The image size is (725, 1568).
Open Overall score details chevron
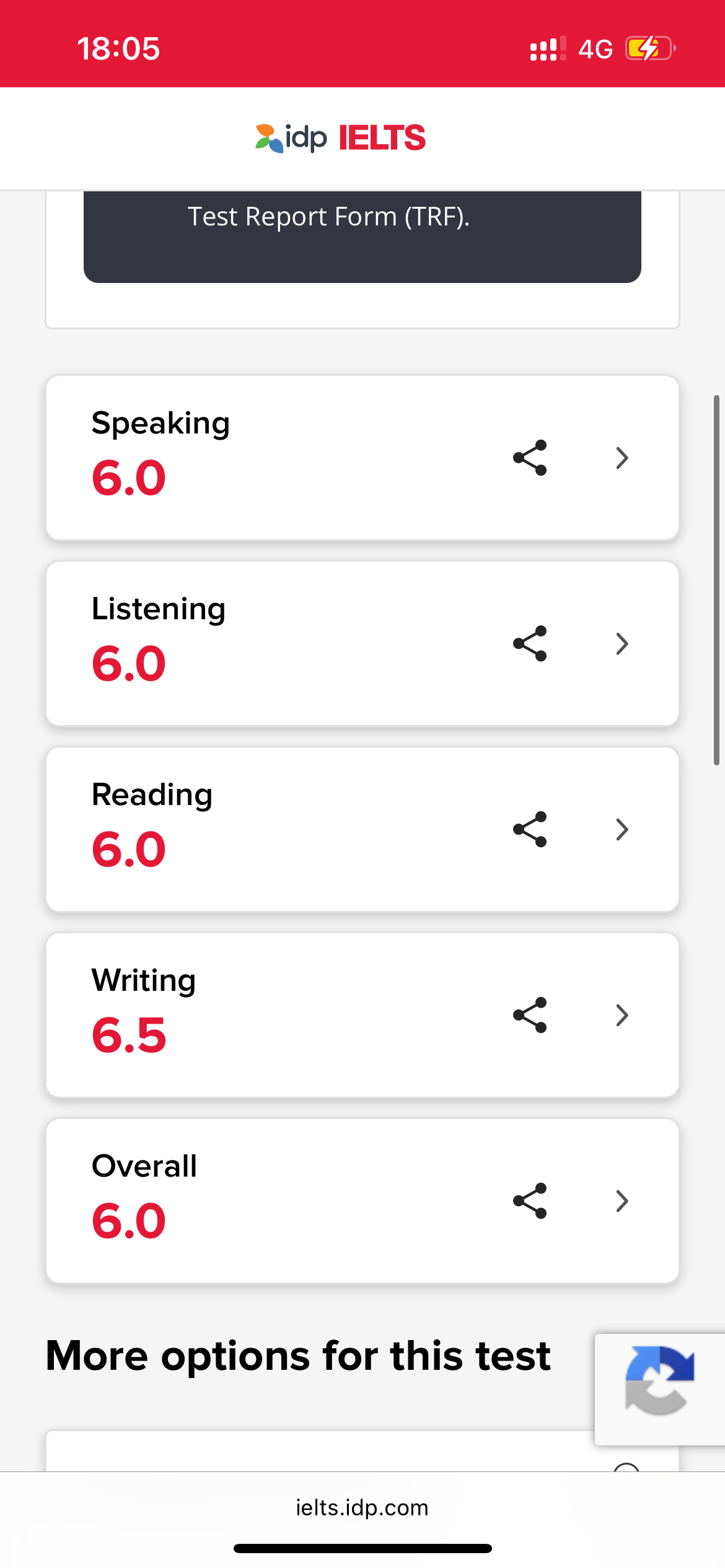point(622,1201)
